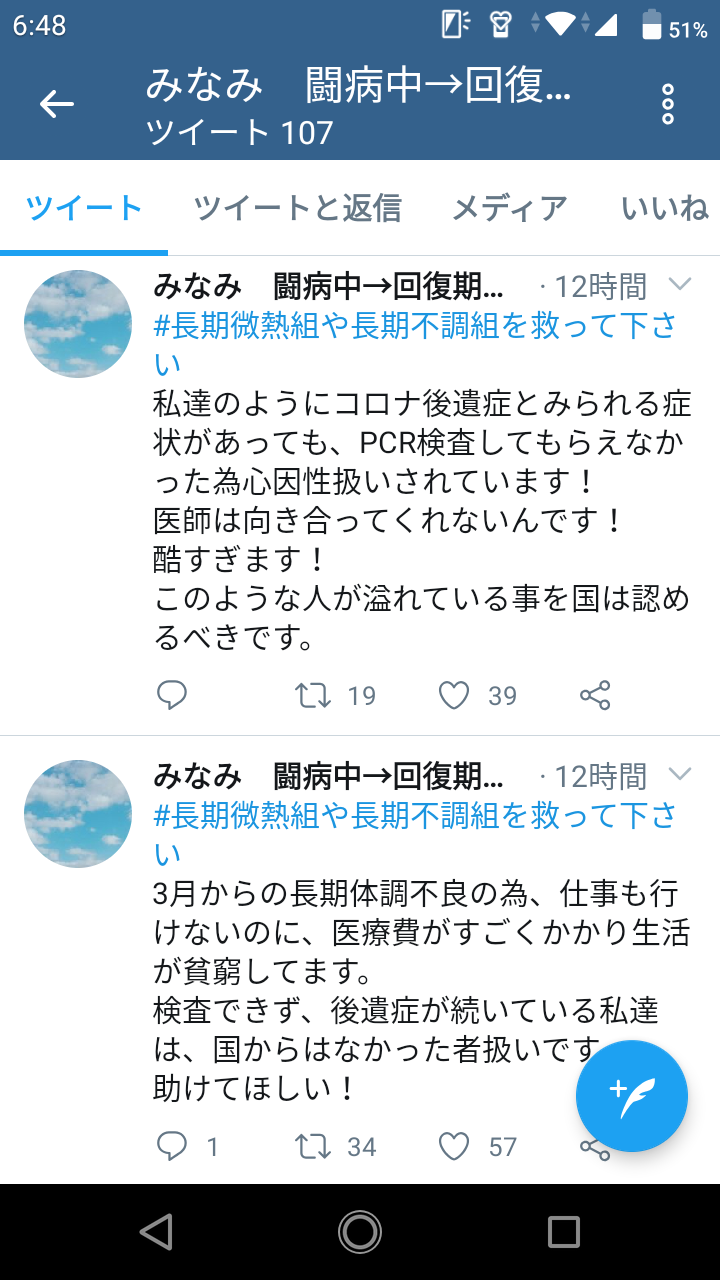Like the tweet with 39 likes

tap(454, 695)
